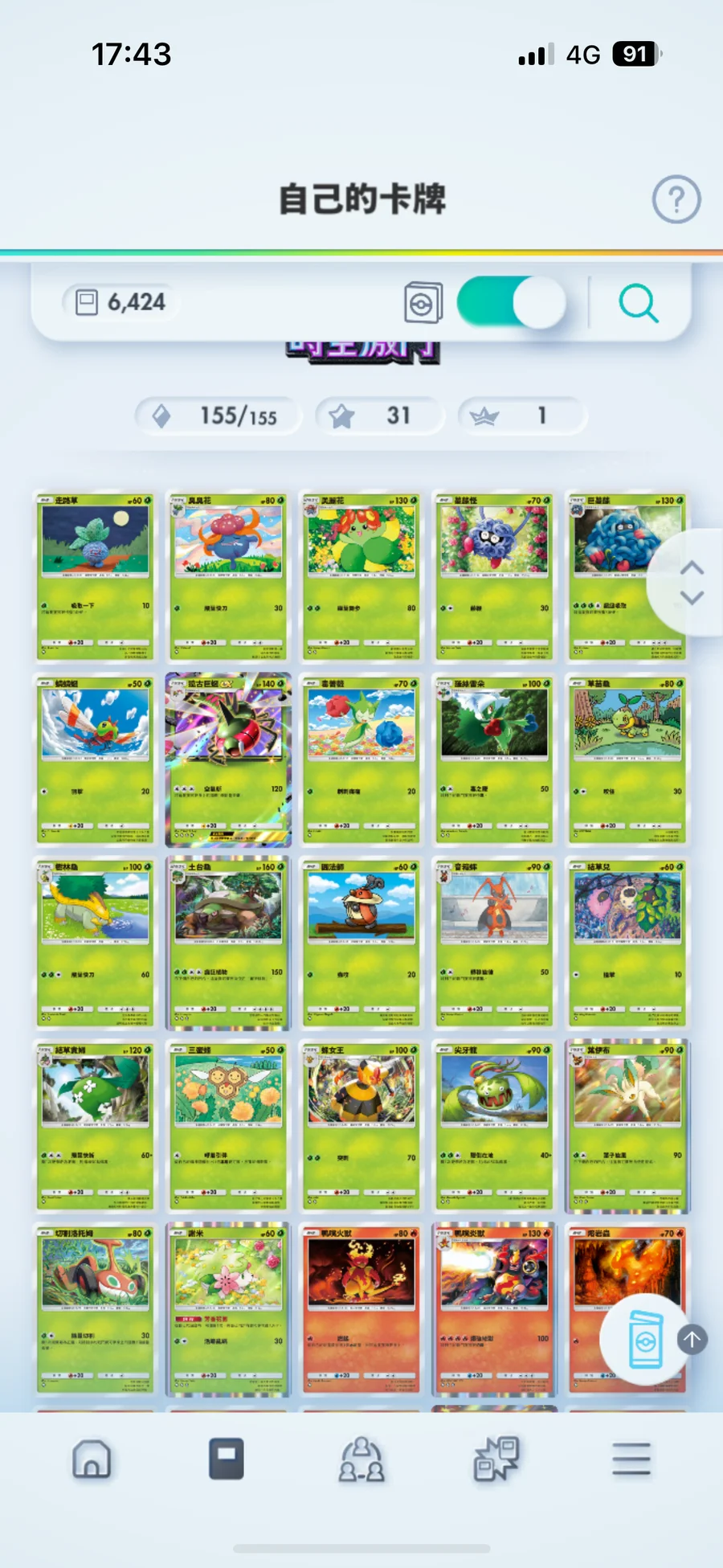
Task: Open the hamburger menu tab
Action: [x=631, y=1459]
